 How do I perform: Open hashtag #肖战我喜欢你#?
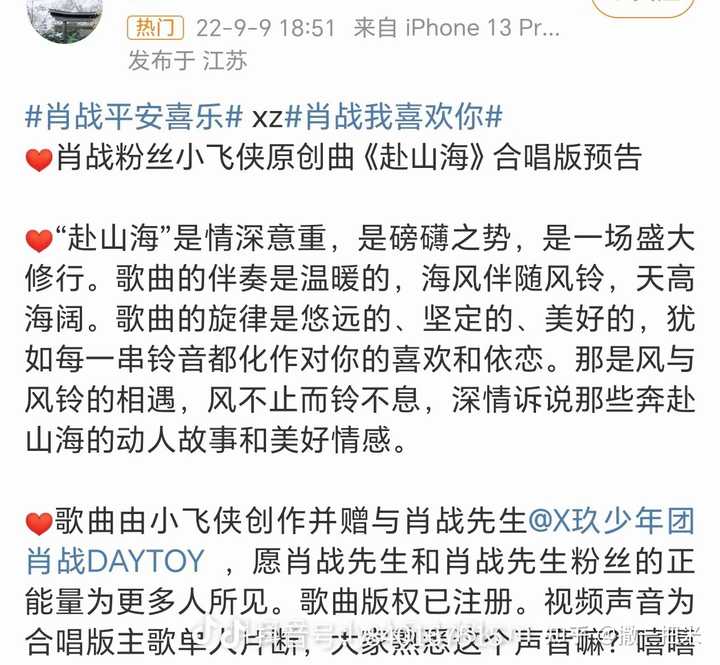click(394, 116)
